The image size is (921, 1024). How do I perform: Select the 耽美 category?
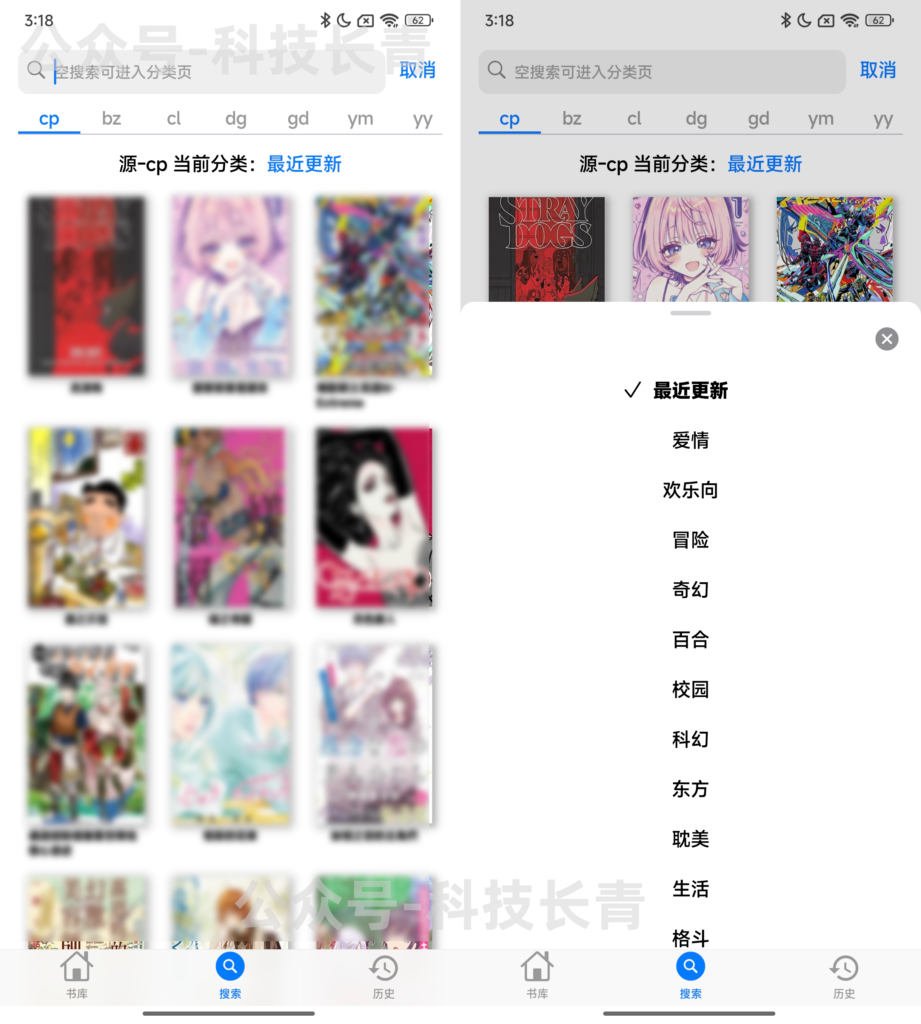690,839
